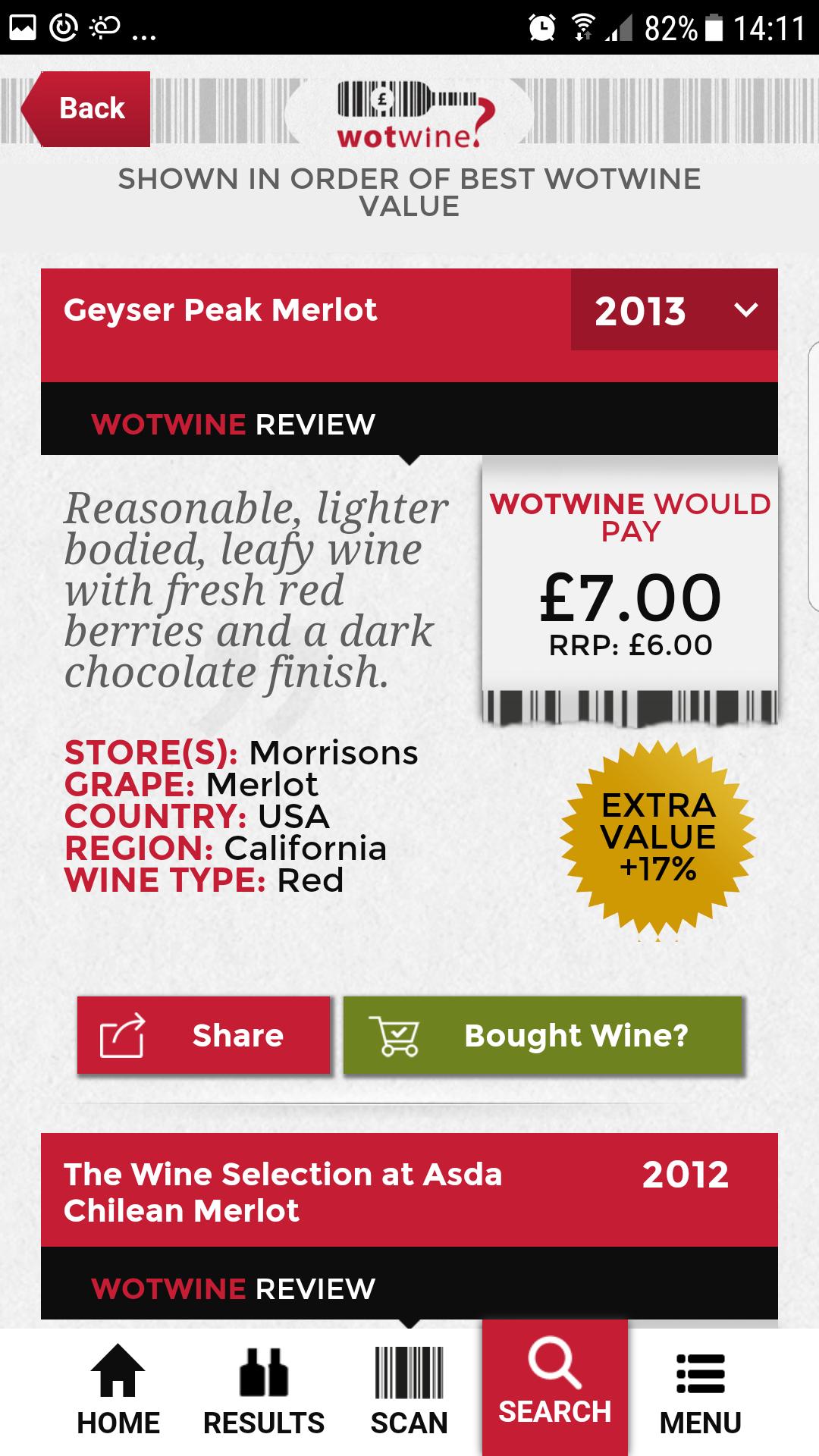This screenshot has width=819, height=1456.
Task: Go back using the red Back button
Action: (x=86, y=108)
